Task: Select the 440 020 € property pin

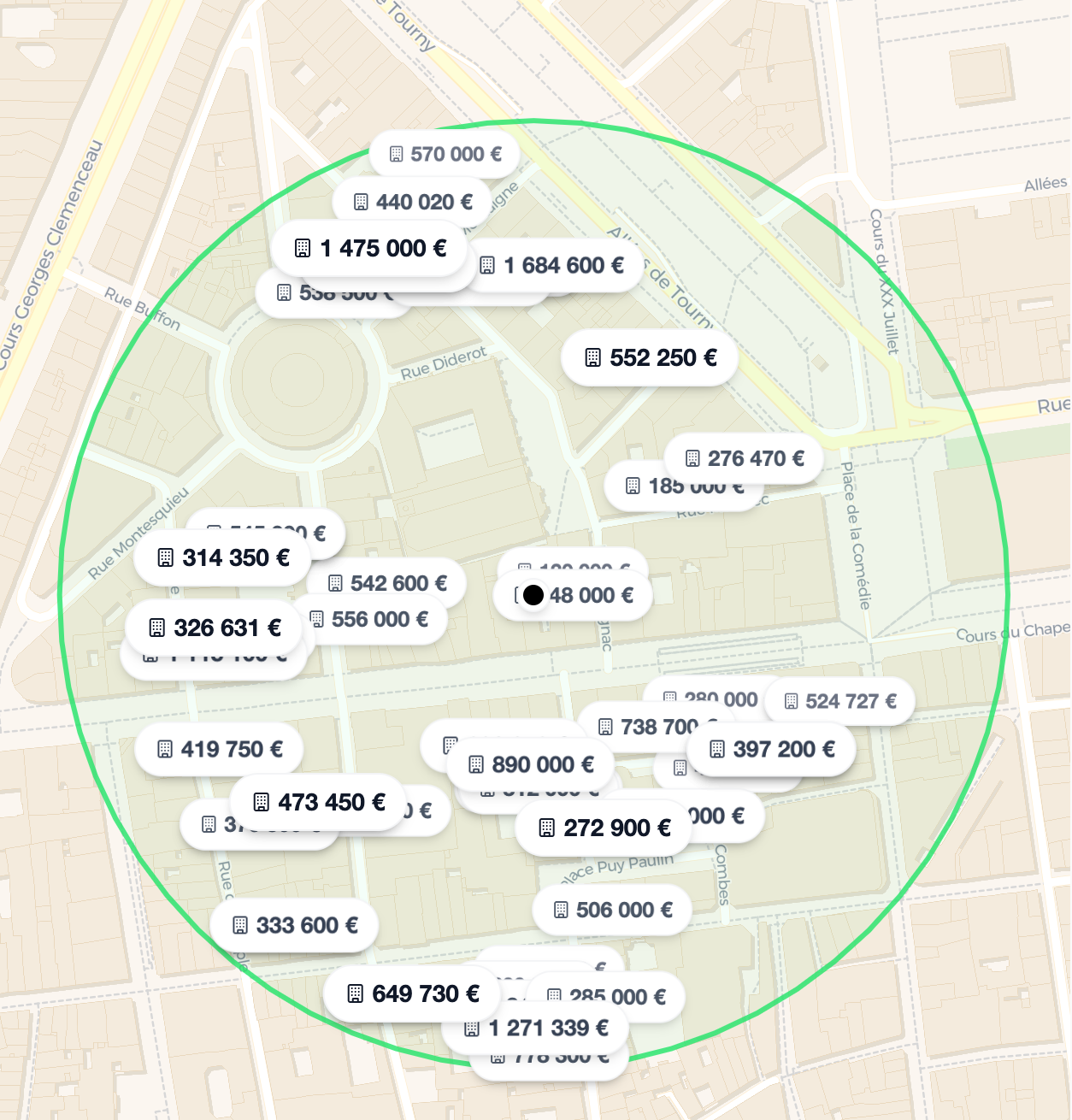Action: 414,203
